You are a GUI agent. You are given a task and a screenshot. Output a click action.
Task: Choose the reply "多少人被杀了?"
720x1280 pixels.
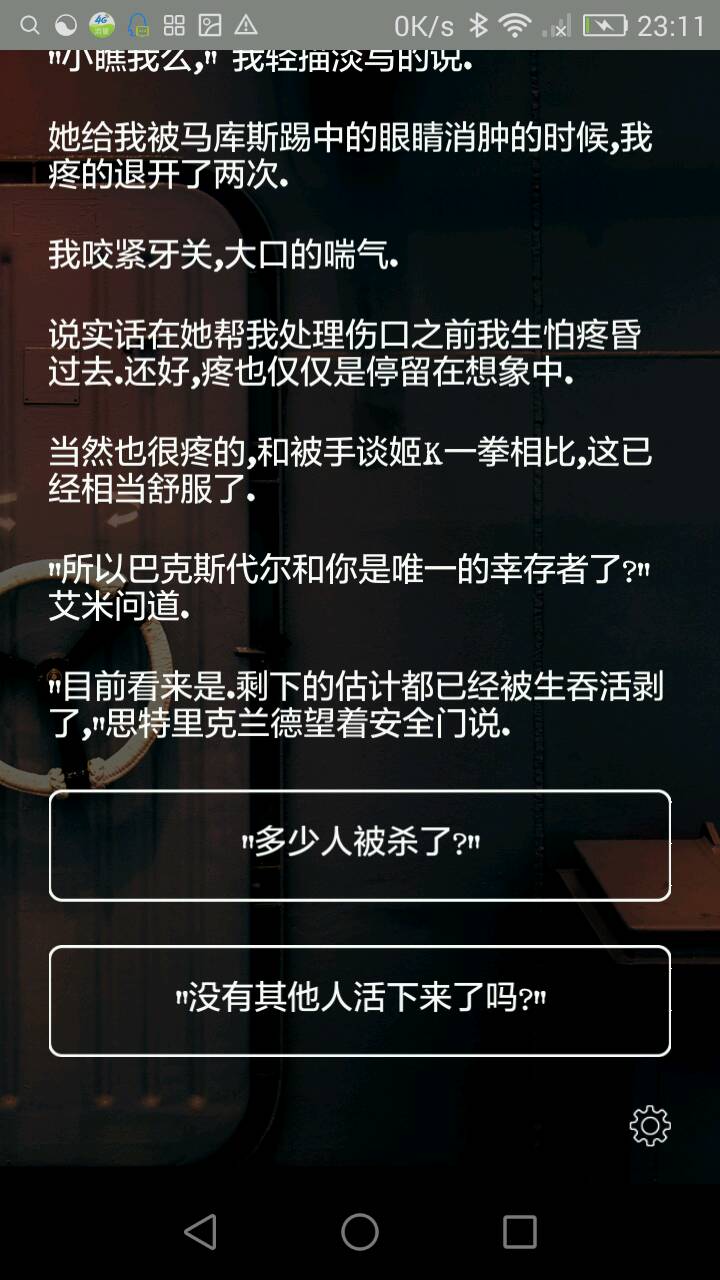[360, 845]
